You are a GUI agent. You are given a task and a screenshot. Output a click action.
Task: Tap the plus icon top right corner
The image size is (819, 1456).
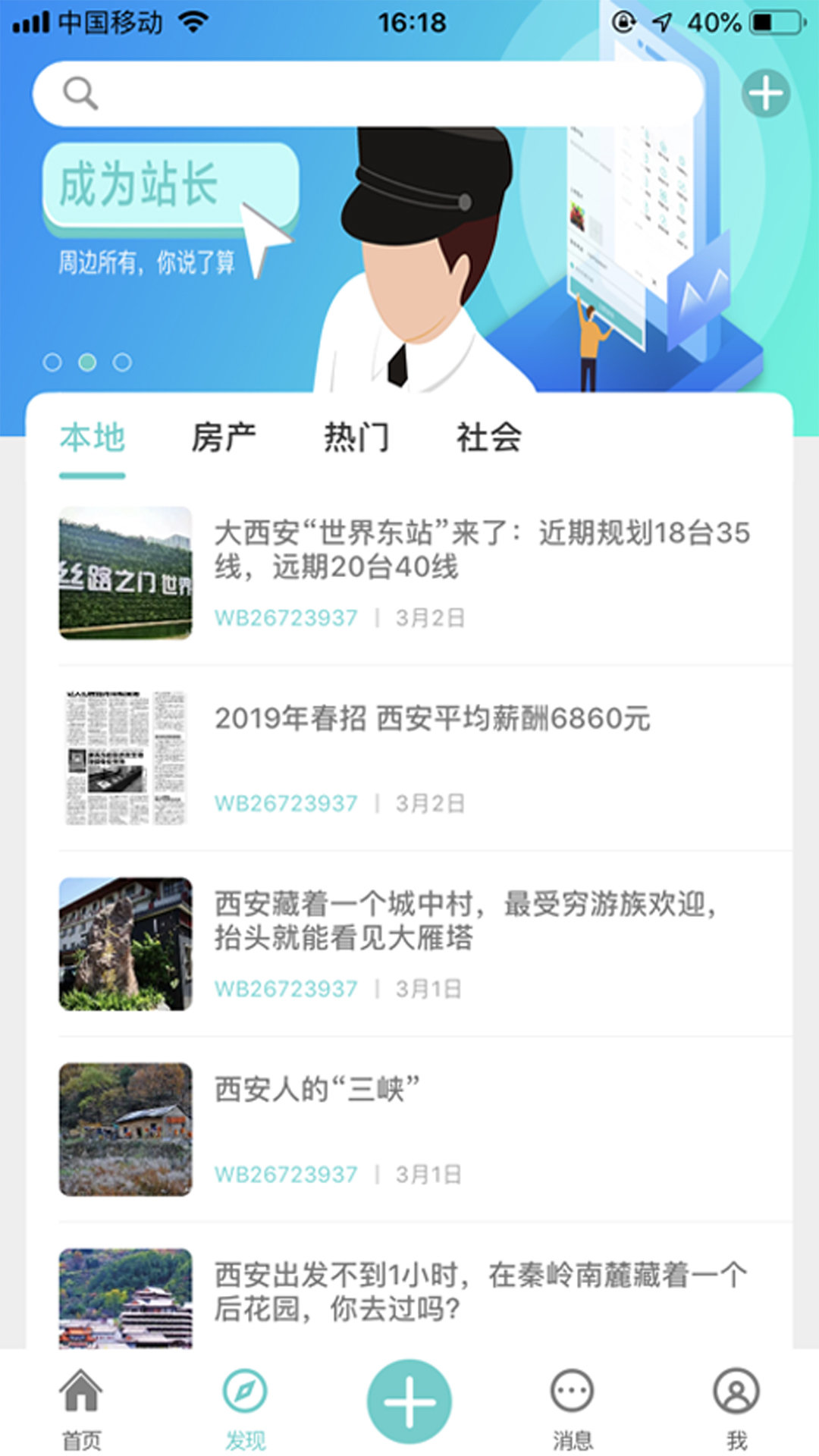pyautogui.click(x=766, y=93)
